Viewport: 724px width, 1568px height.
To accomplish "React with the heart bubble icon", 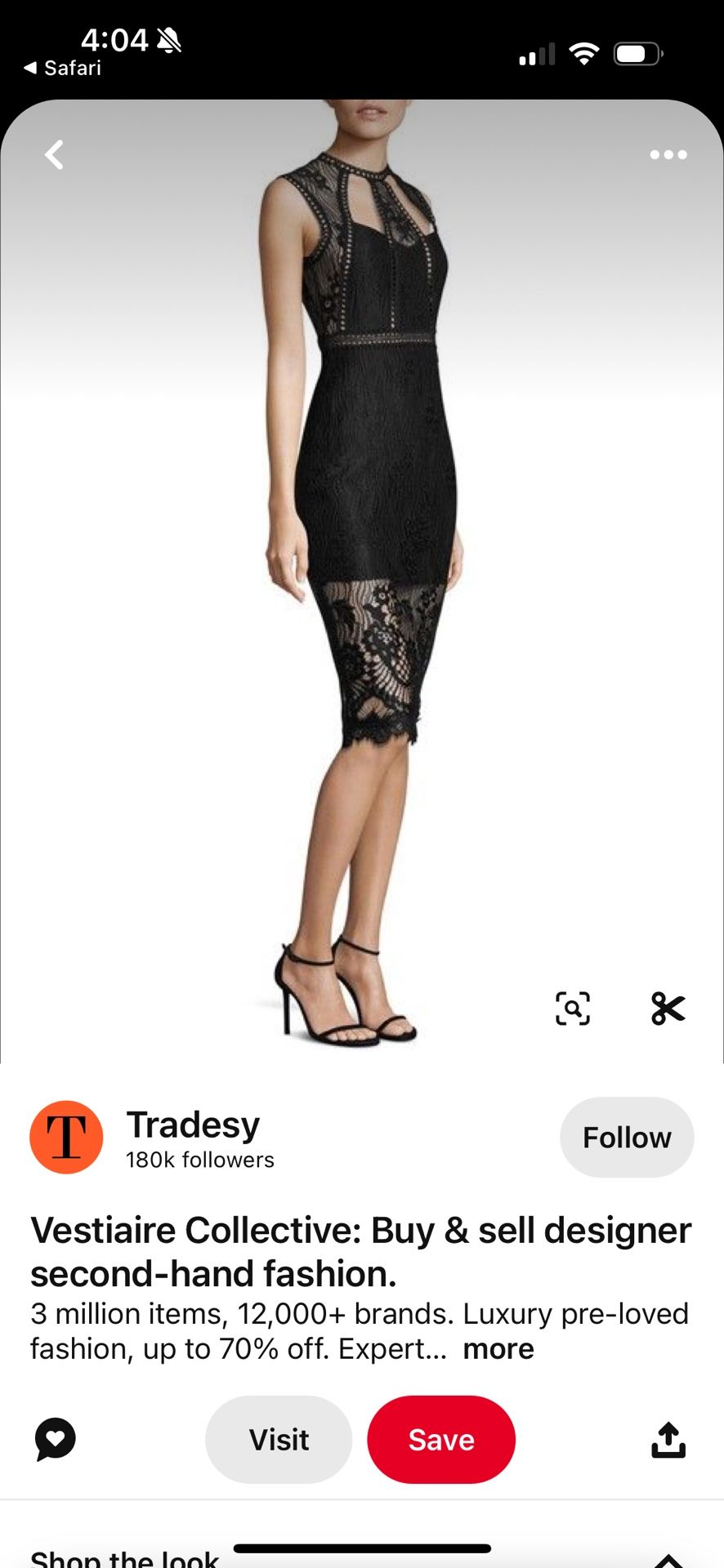I will pos(55,1439).
